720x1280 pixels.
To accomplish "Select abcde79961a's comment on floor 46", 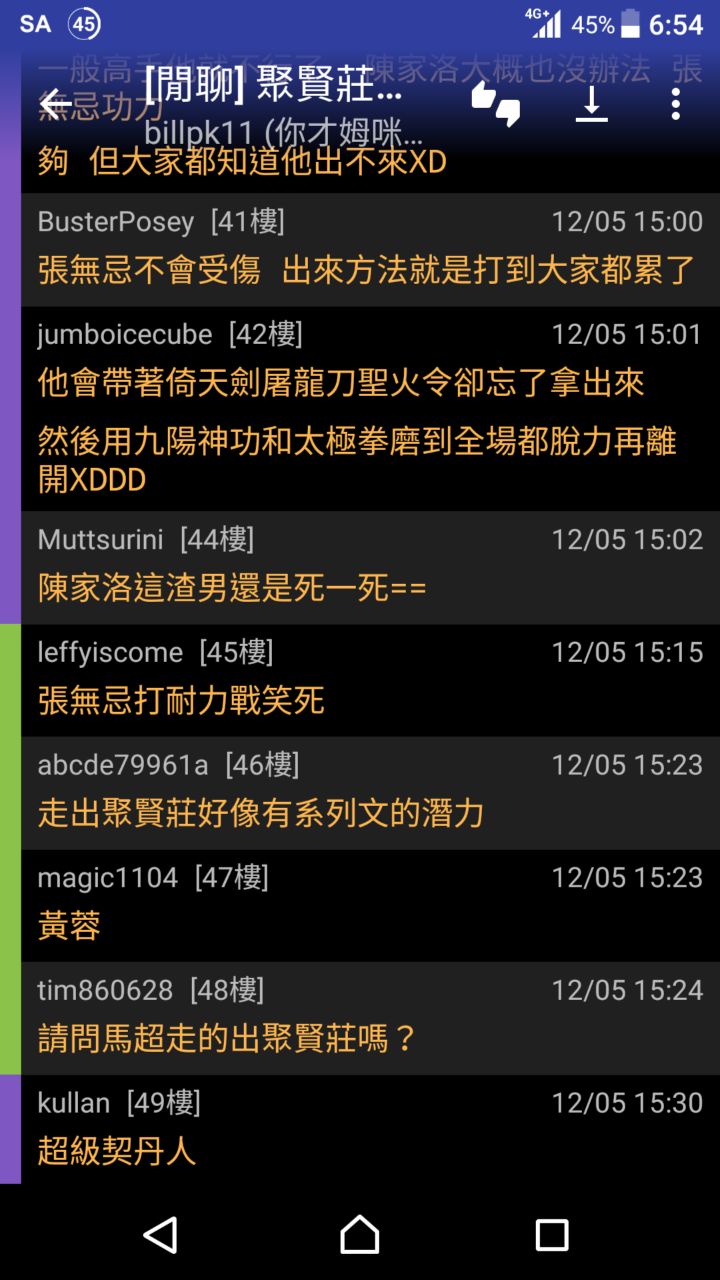I will (370, 793).
